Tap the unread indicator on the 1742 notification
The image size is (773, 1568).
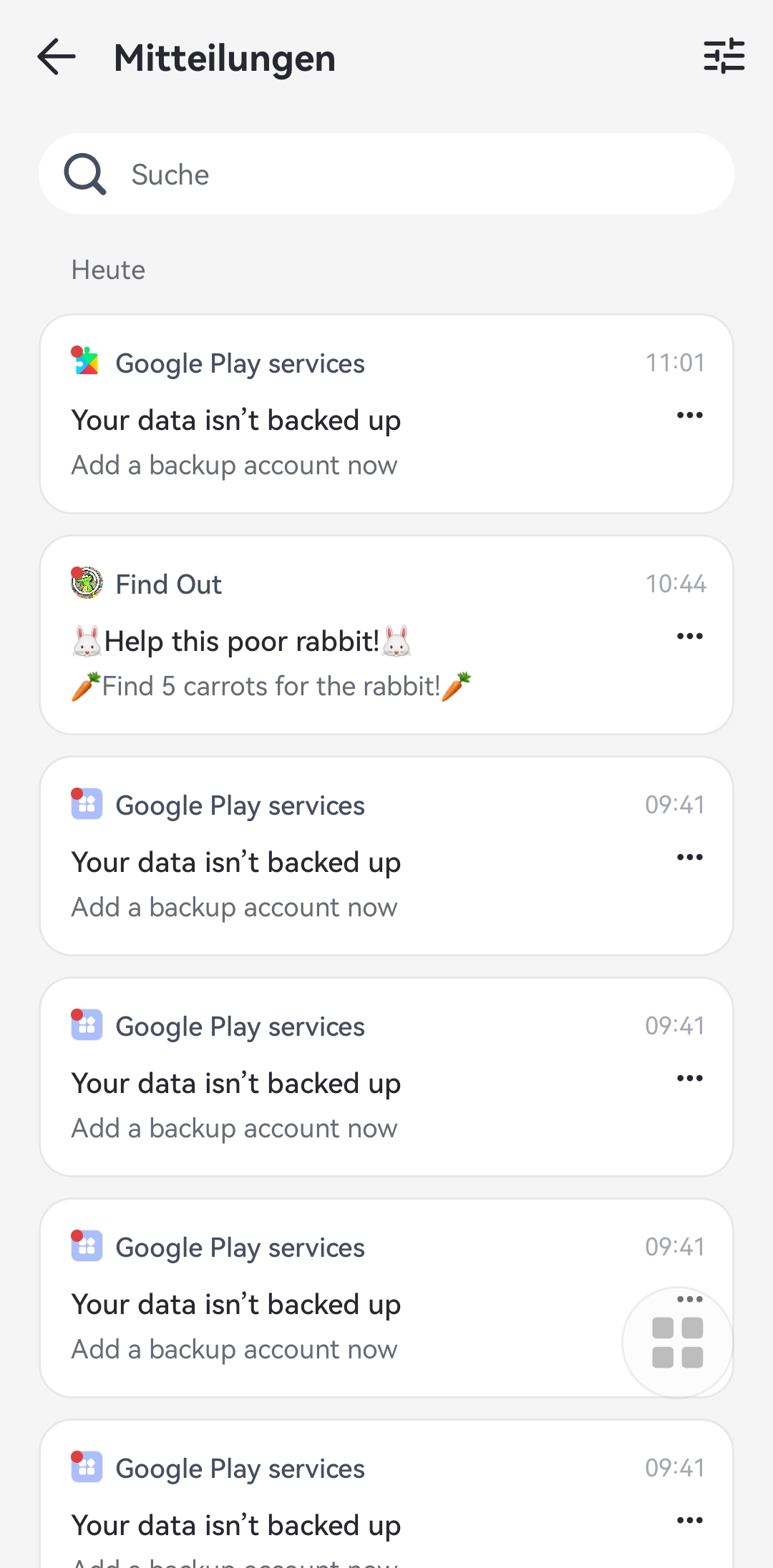coord(77,1234)
